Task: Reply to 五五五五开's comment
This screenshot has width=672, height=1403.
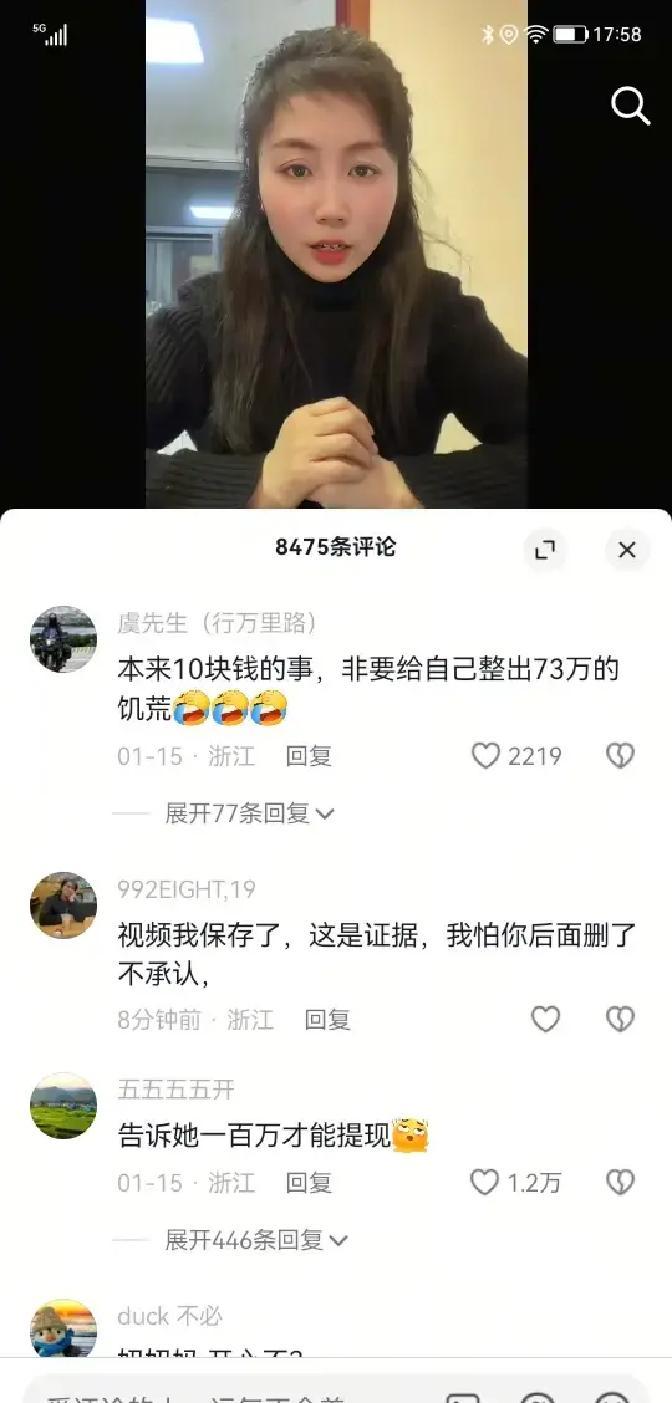Action: [x=308, y=1183]
